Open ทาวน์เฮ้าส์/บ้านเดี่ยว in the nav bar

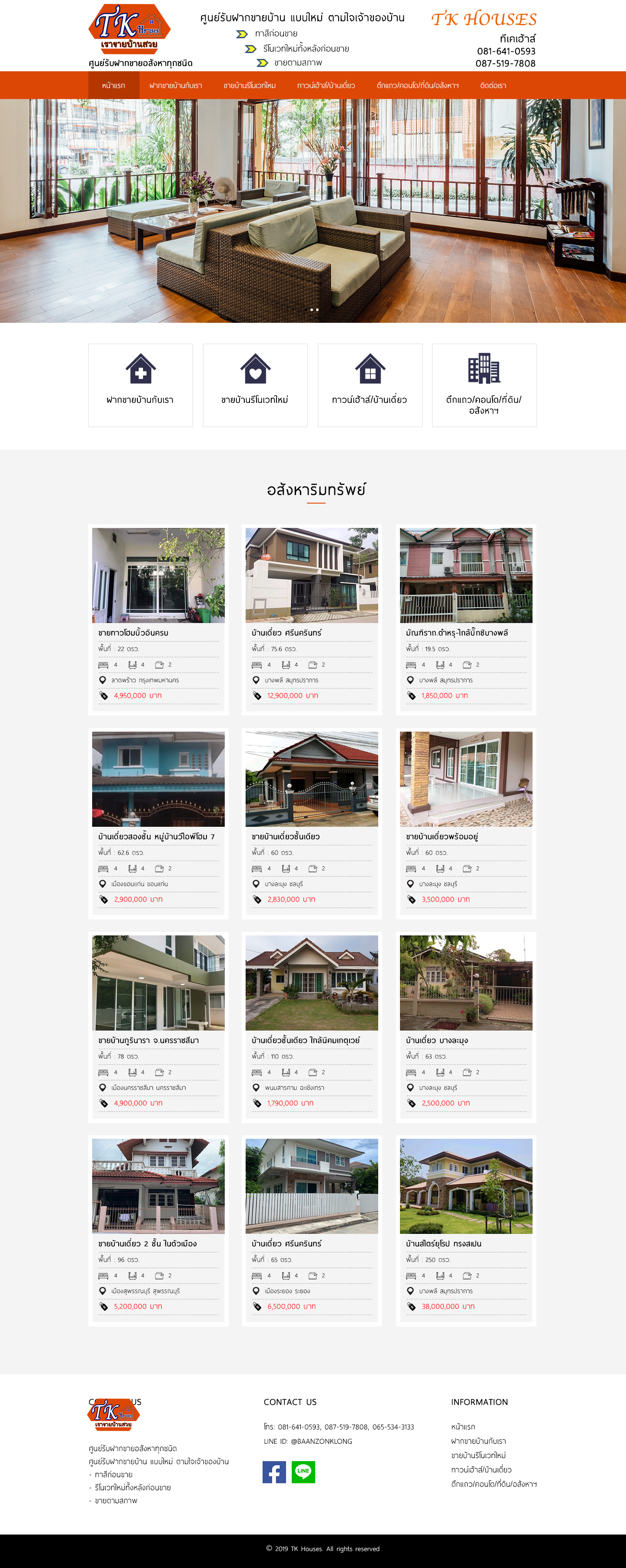[x=326, y=85]
